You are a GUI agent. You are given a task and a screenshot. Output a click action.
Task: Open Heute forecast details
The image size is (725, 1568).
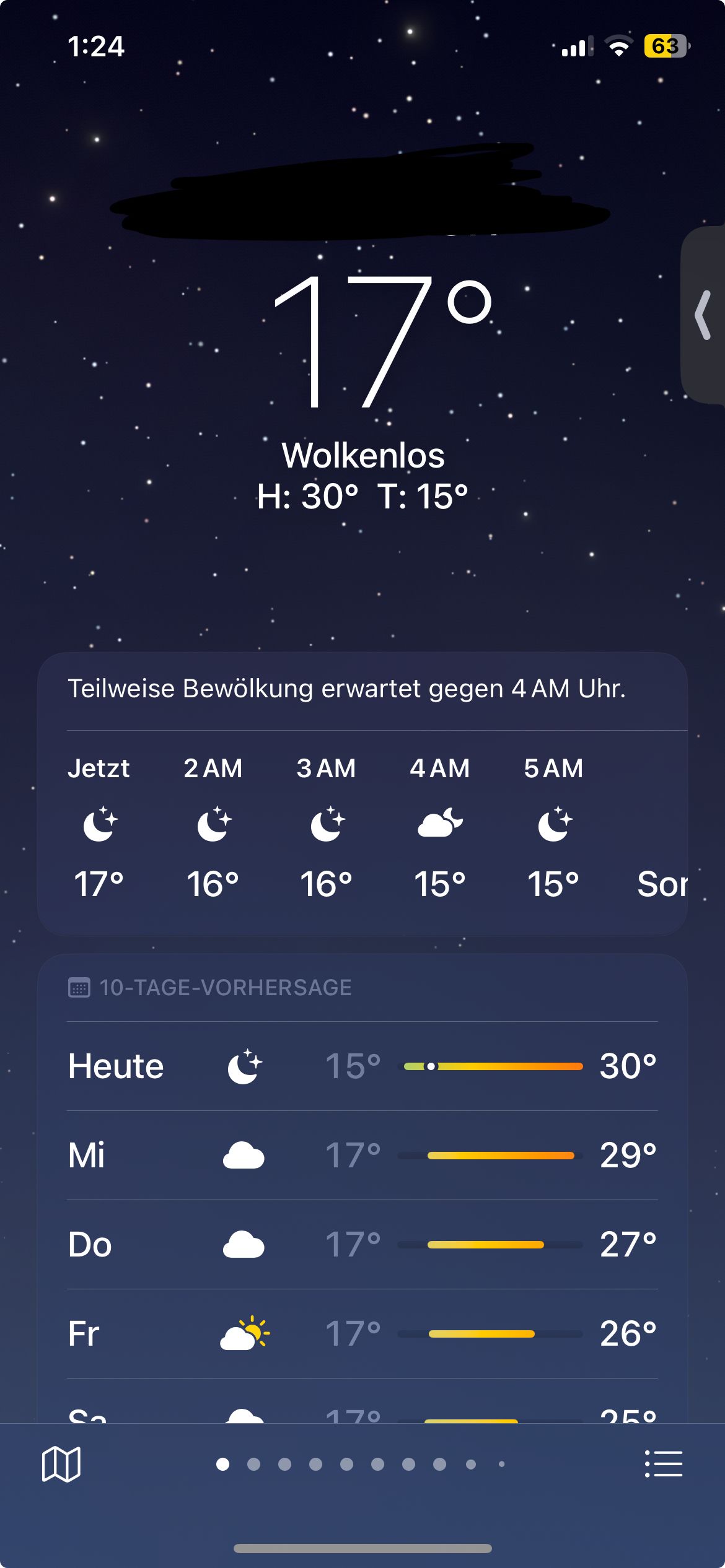click(362, 1066)
